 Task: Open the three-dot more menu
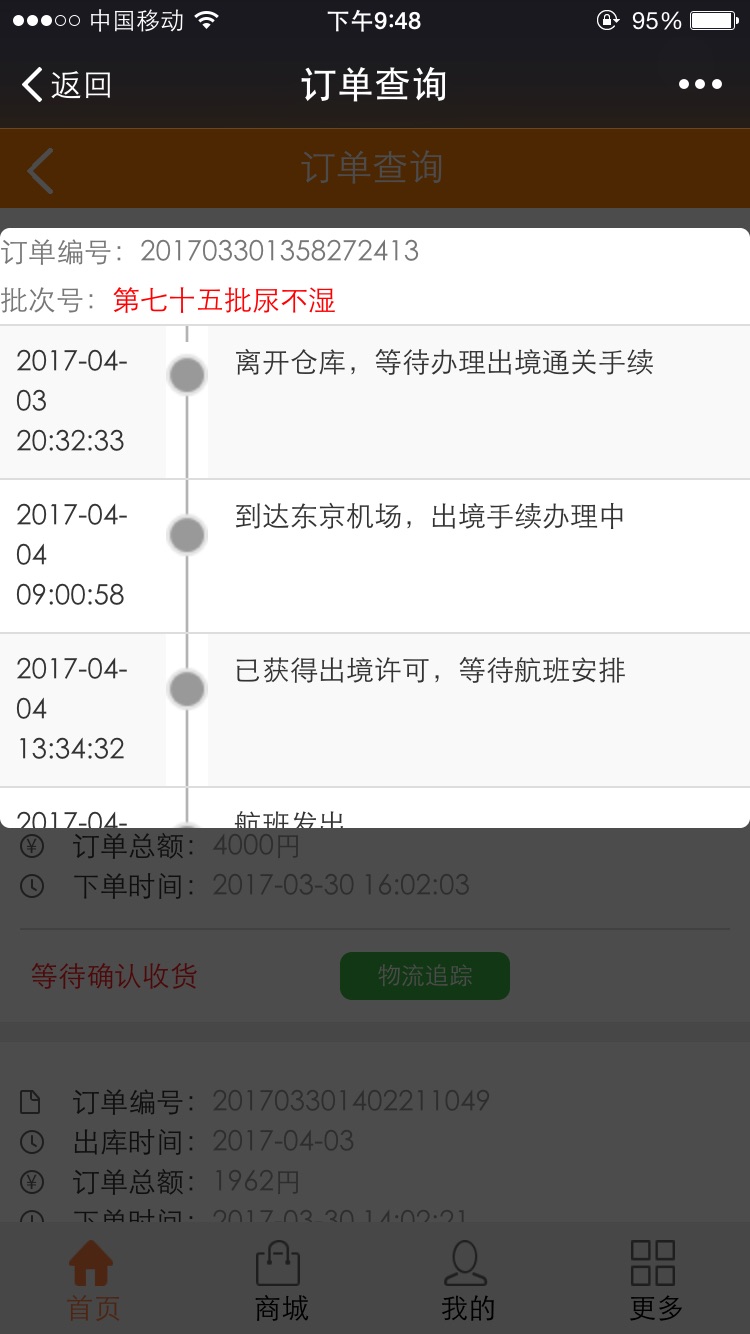(700, 85)
